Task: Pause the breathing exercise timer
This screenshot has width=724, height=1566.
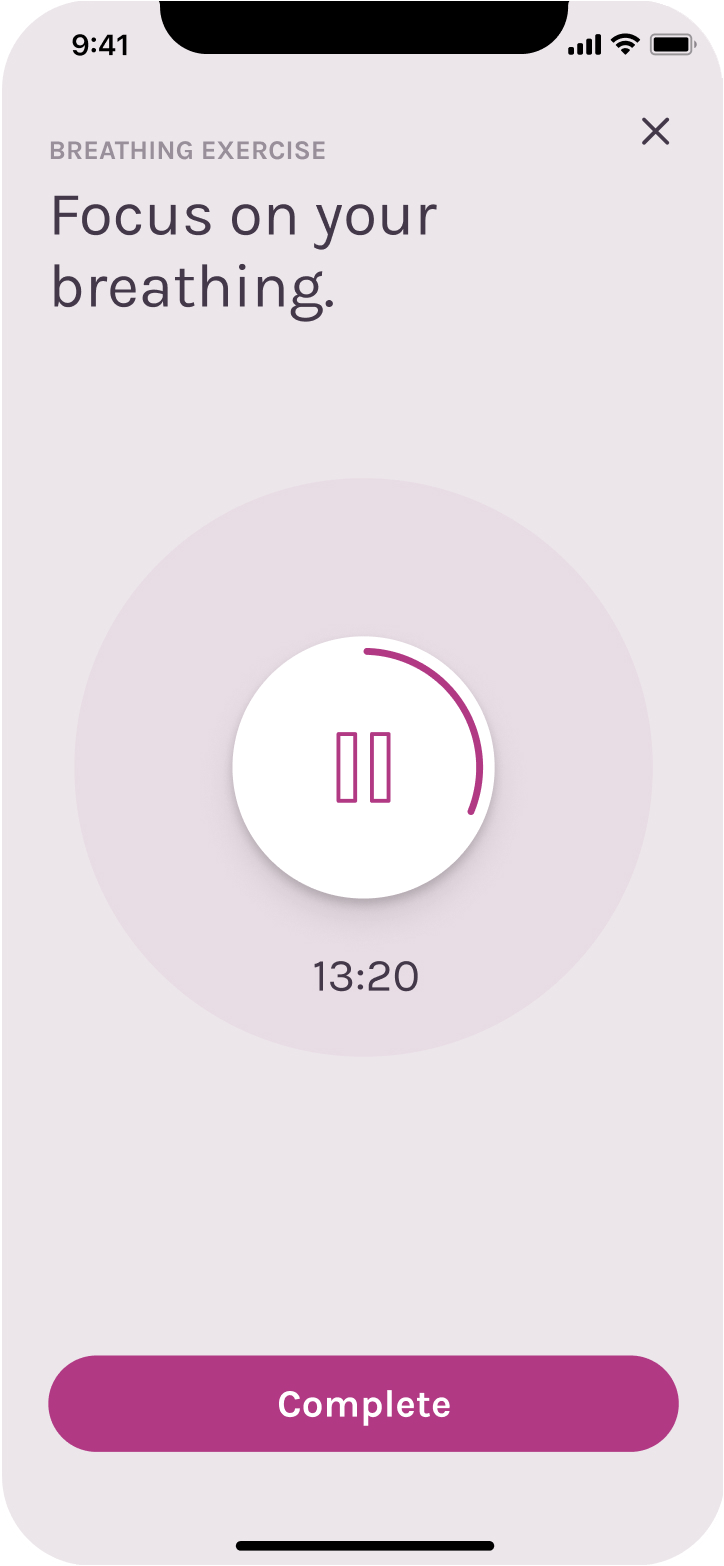Action: 363,767
